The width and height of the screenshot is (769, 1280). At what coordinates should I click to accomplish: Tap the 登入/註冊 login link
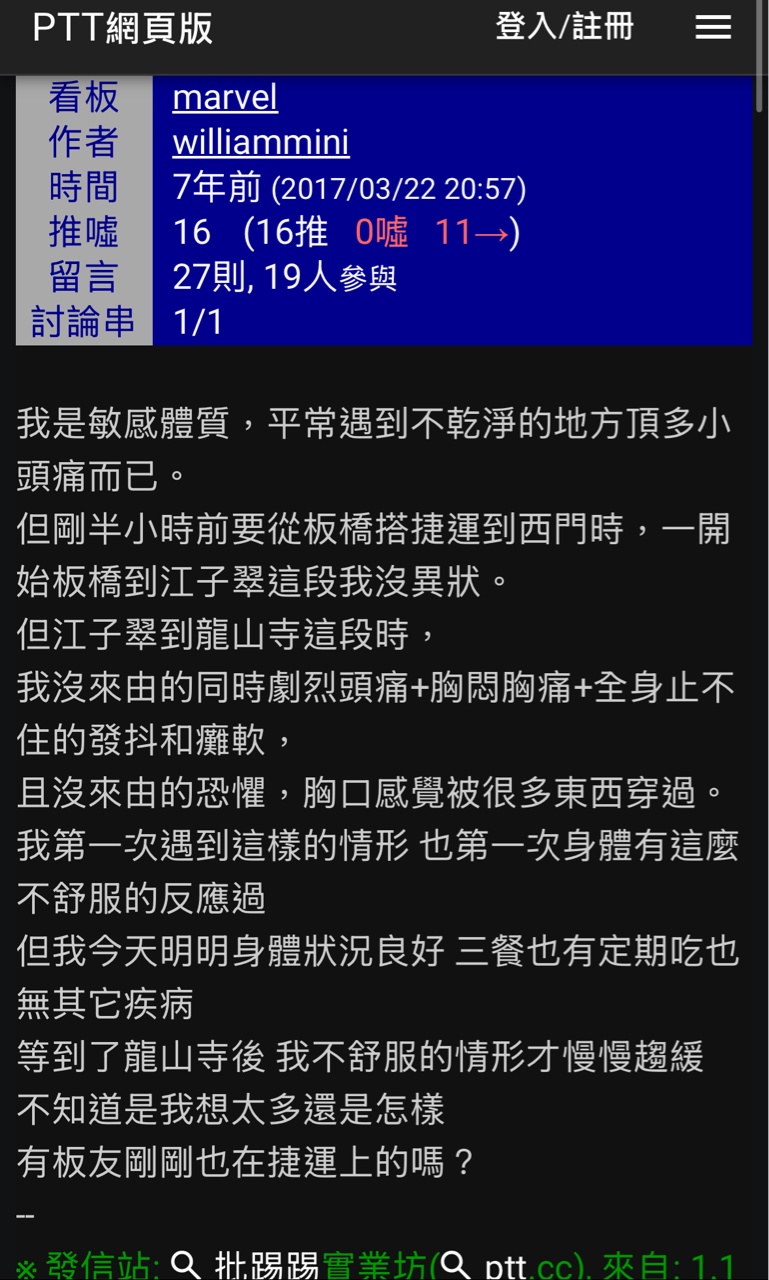click(x=564, y=27)
